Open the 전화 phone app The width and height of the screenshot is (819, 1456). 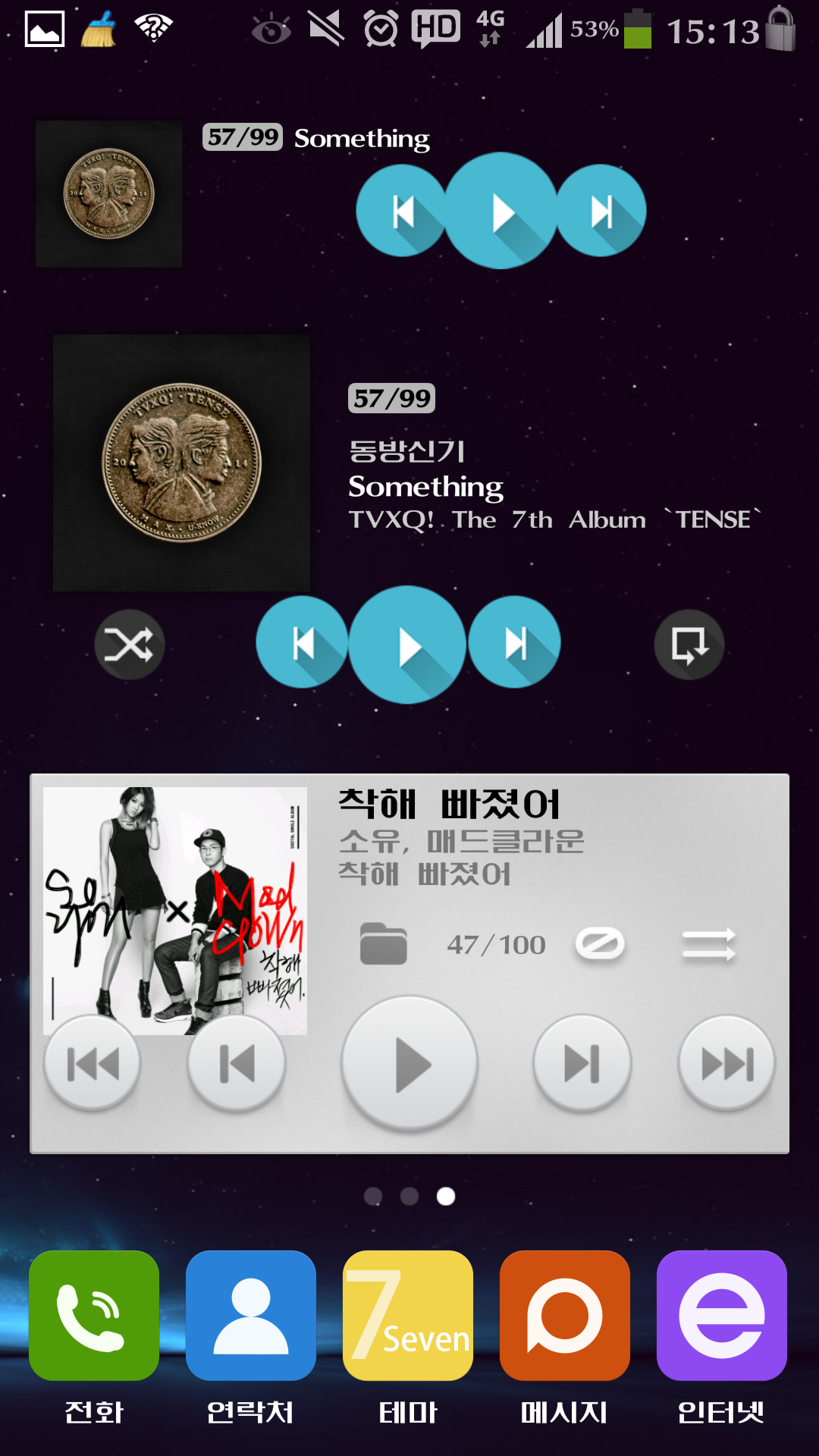coord(94,1316)
